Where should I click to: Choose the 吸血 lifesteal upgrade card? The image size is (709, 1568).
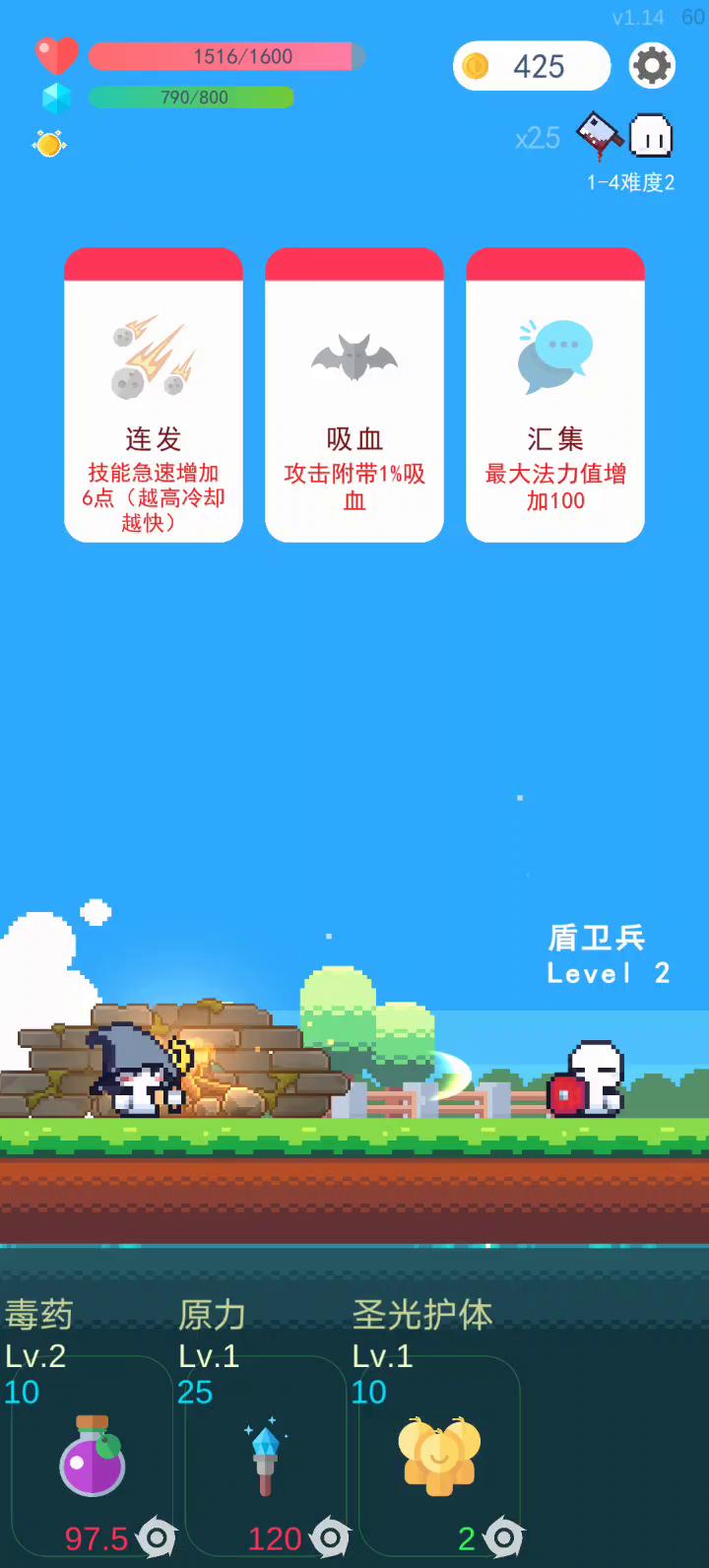(354, 395)
